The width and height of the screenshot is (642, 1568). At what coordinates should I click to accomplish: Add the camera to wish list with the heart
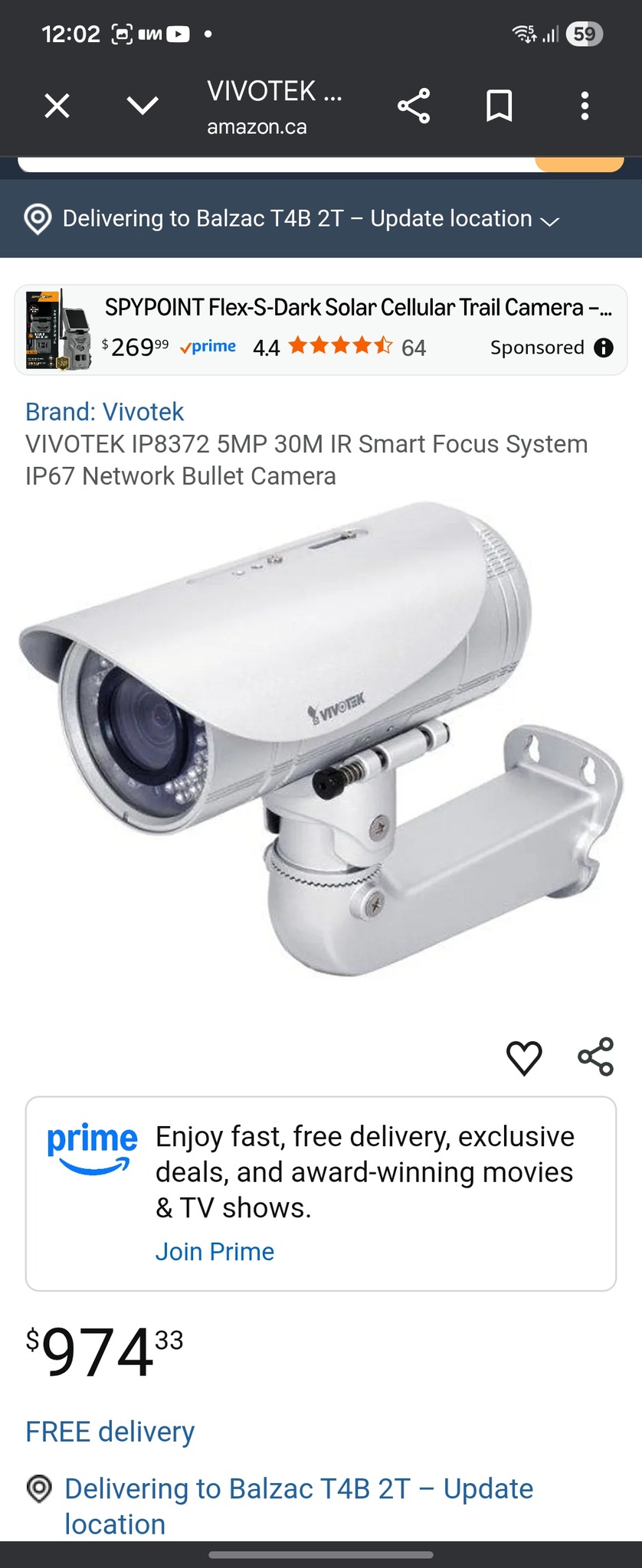[525, 1058]
